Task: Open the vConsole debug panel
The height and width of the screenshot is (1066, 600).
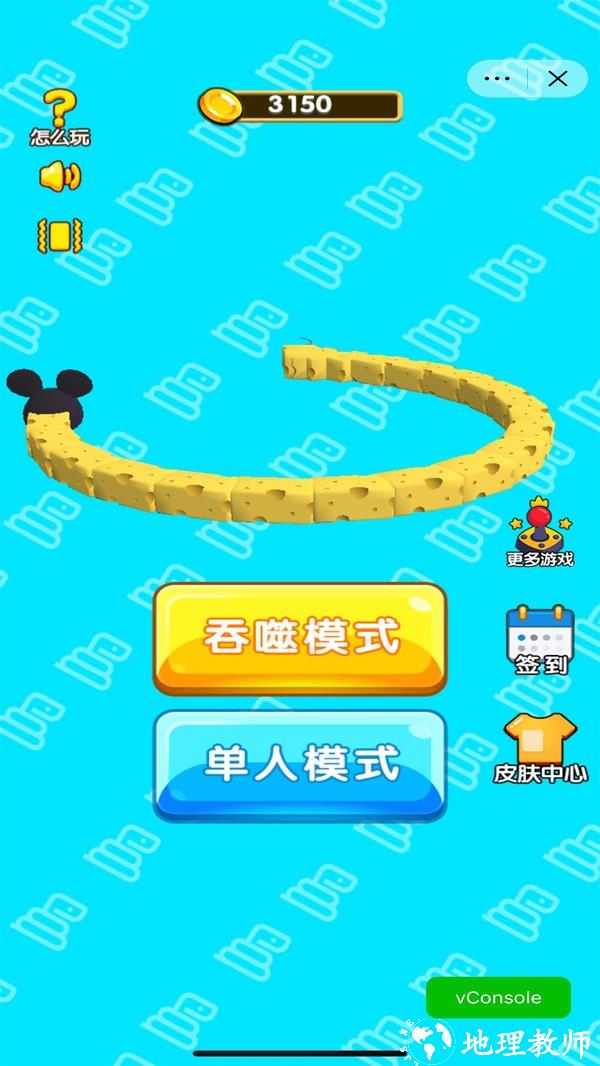Action: coord(498,997)
